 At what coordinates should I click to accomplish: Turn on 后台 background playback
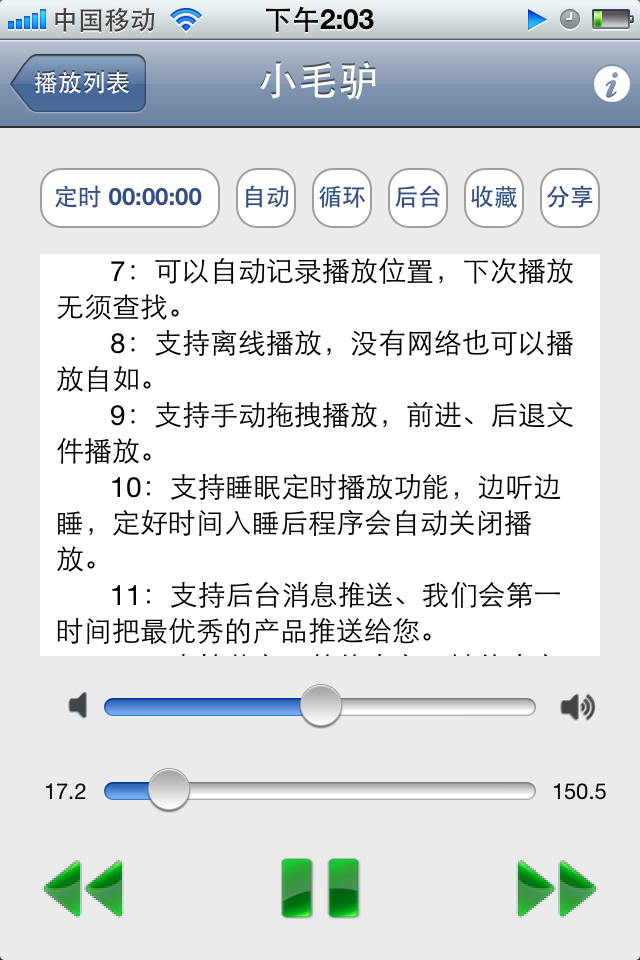pyautogui.click(x=418, y=197)
